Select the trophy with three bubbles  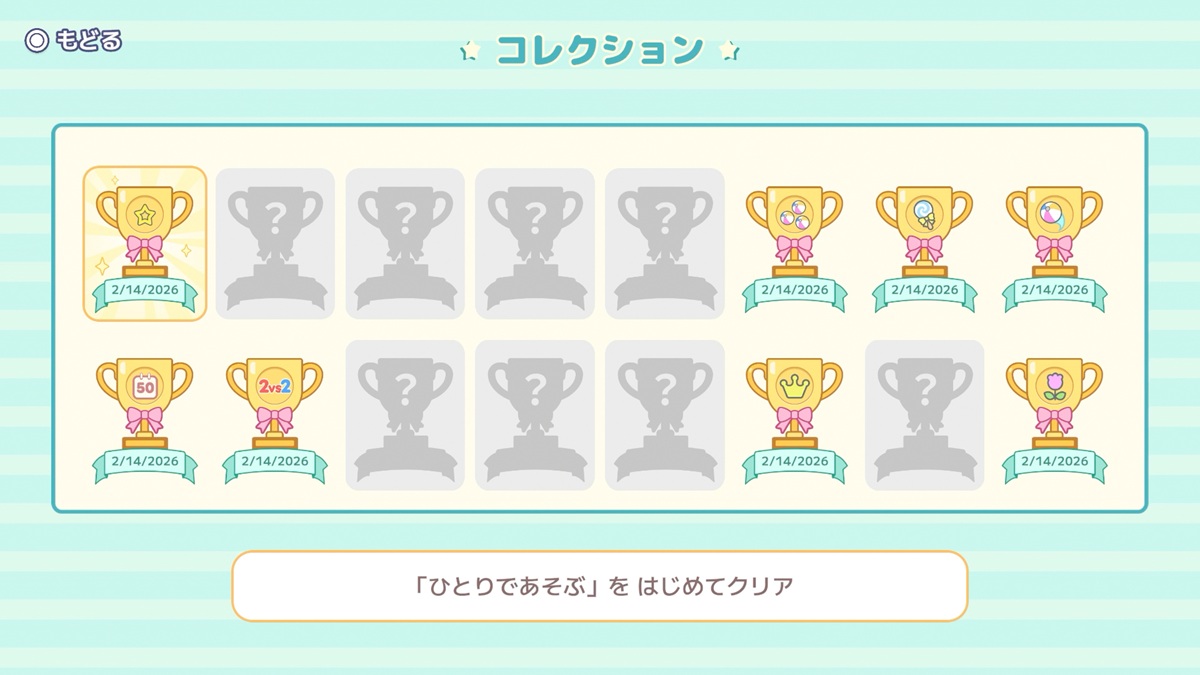(794, 243)
